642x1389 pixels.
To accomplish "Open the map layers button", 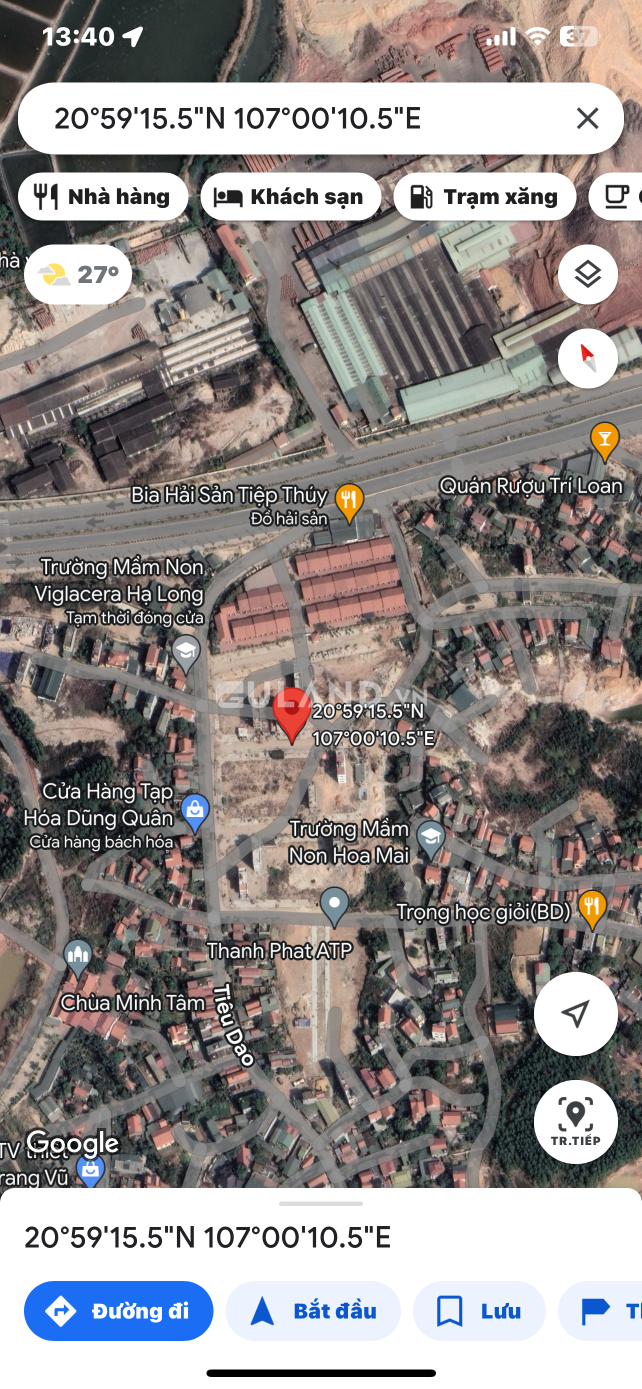I will pyautogui.click(x=588, y=274).
